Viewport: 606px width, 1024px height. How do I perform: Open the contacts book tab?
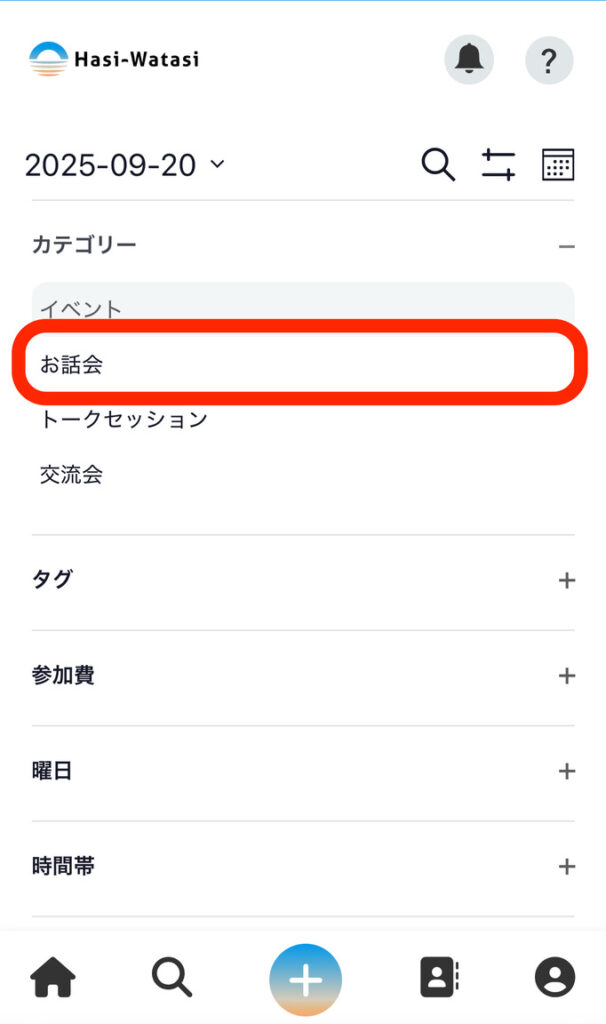tap(438, 978)
